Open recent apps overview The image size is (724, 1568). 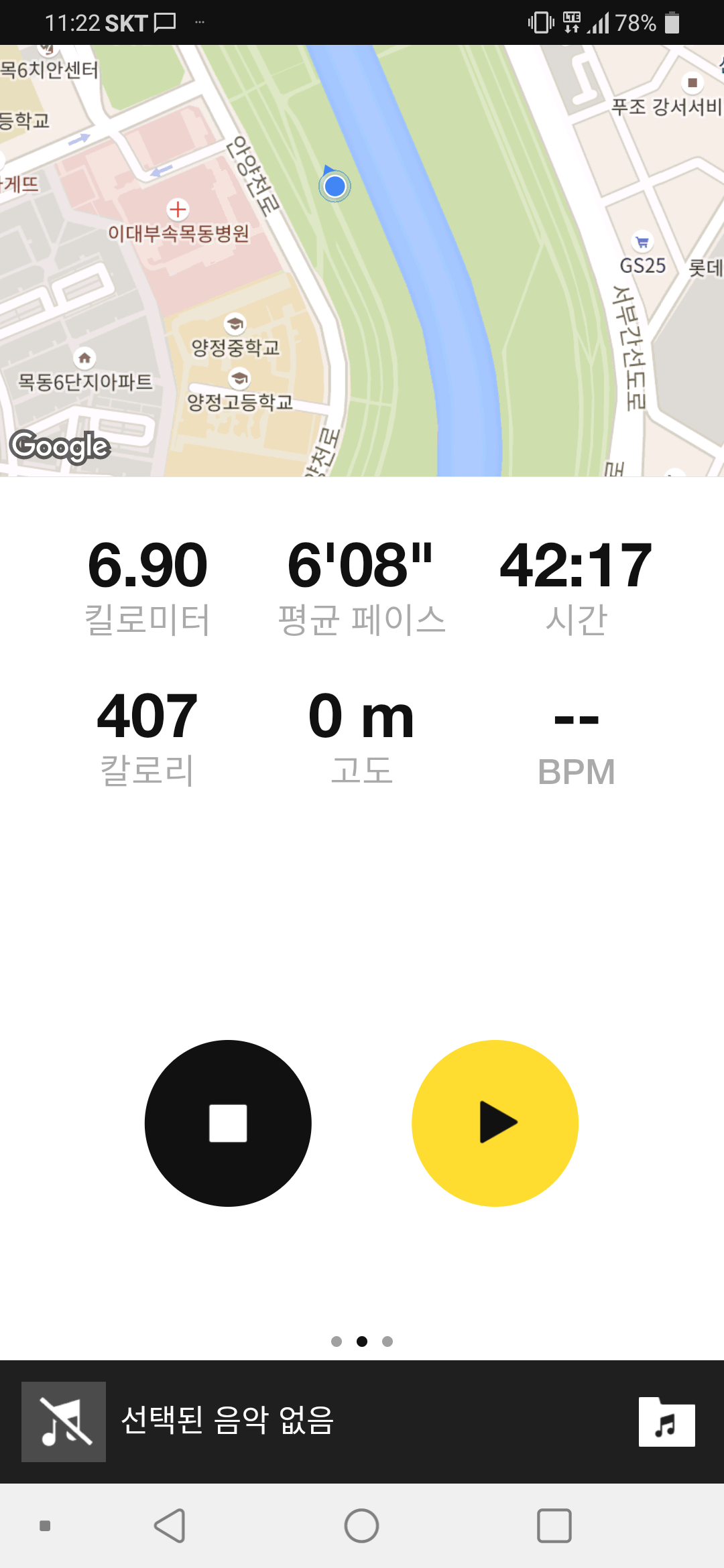point(554,1526)
